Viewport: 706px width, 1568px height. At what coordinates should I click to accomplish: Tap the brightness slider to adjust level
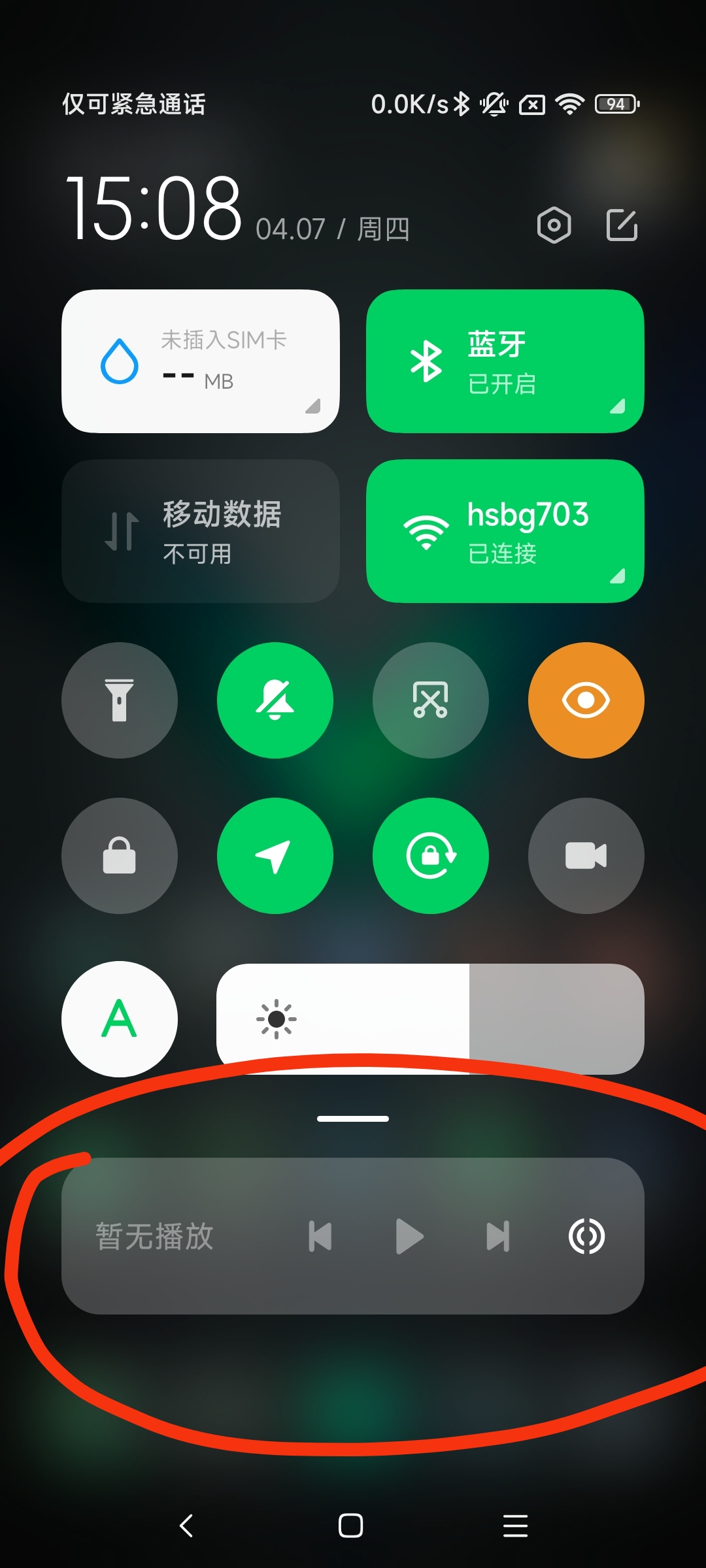click(430, 1019)
